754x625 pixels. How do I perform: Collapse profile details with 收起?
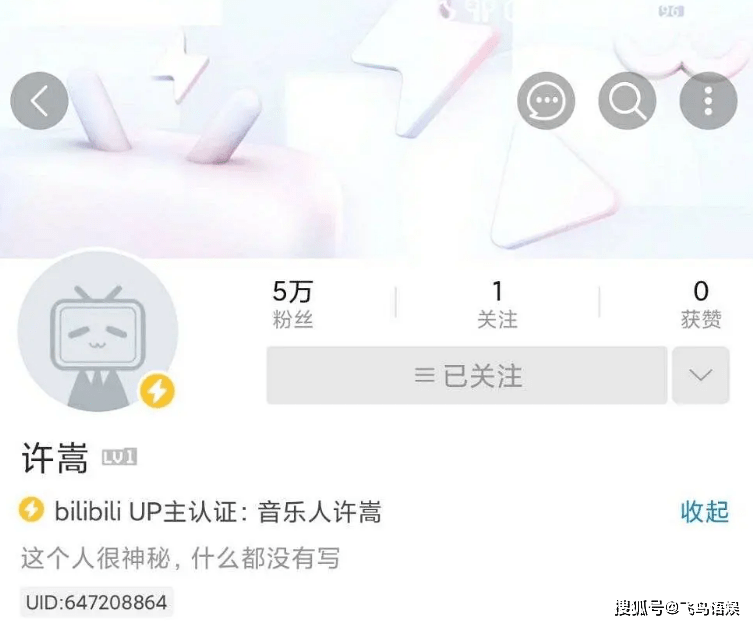coord(705,511)
